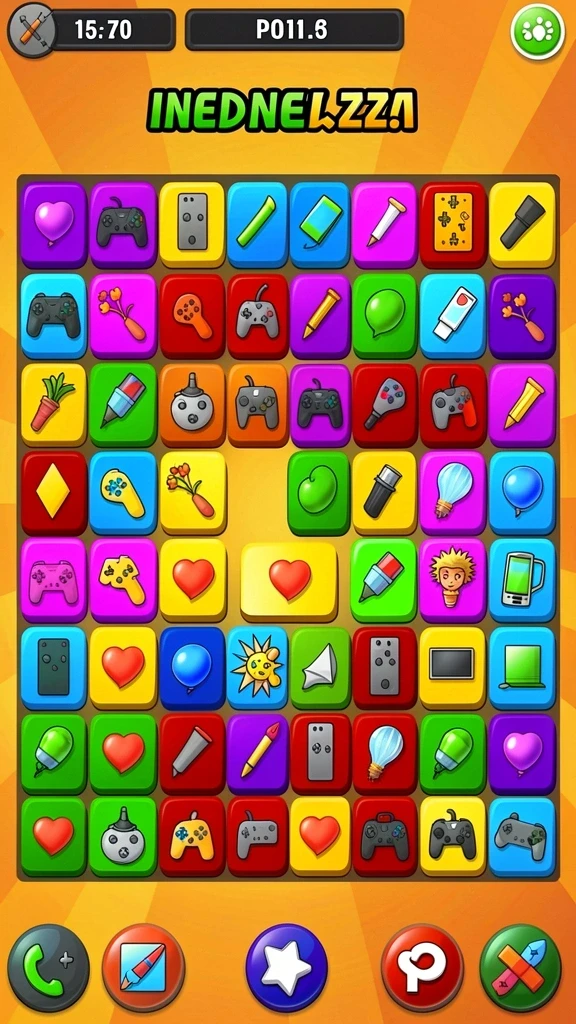Tap the green top hat tile
The width and height of the screenshot is (576, 1024).
(522, 667)
